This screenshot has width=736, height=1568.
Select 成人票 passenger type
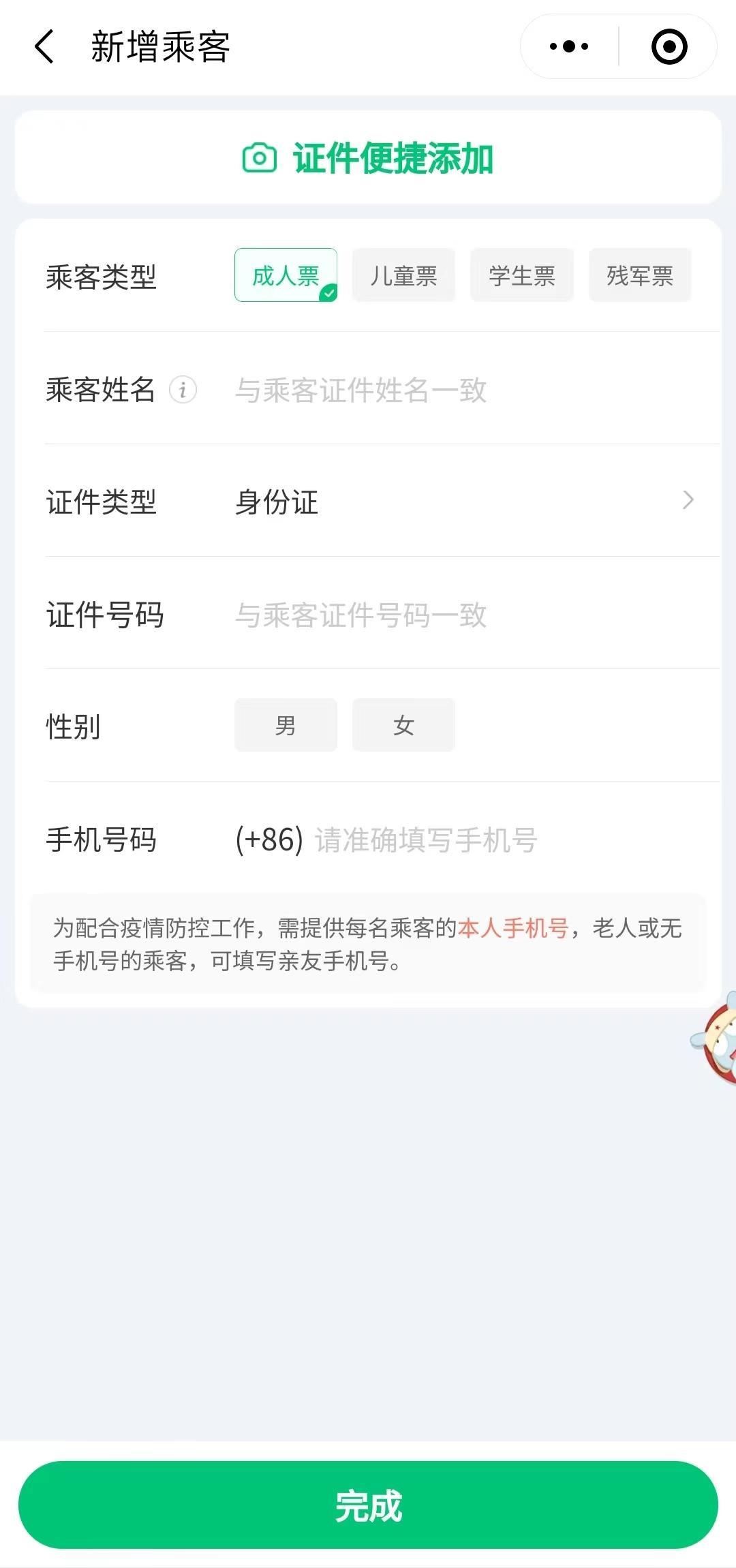coord(286,275)
